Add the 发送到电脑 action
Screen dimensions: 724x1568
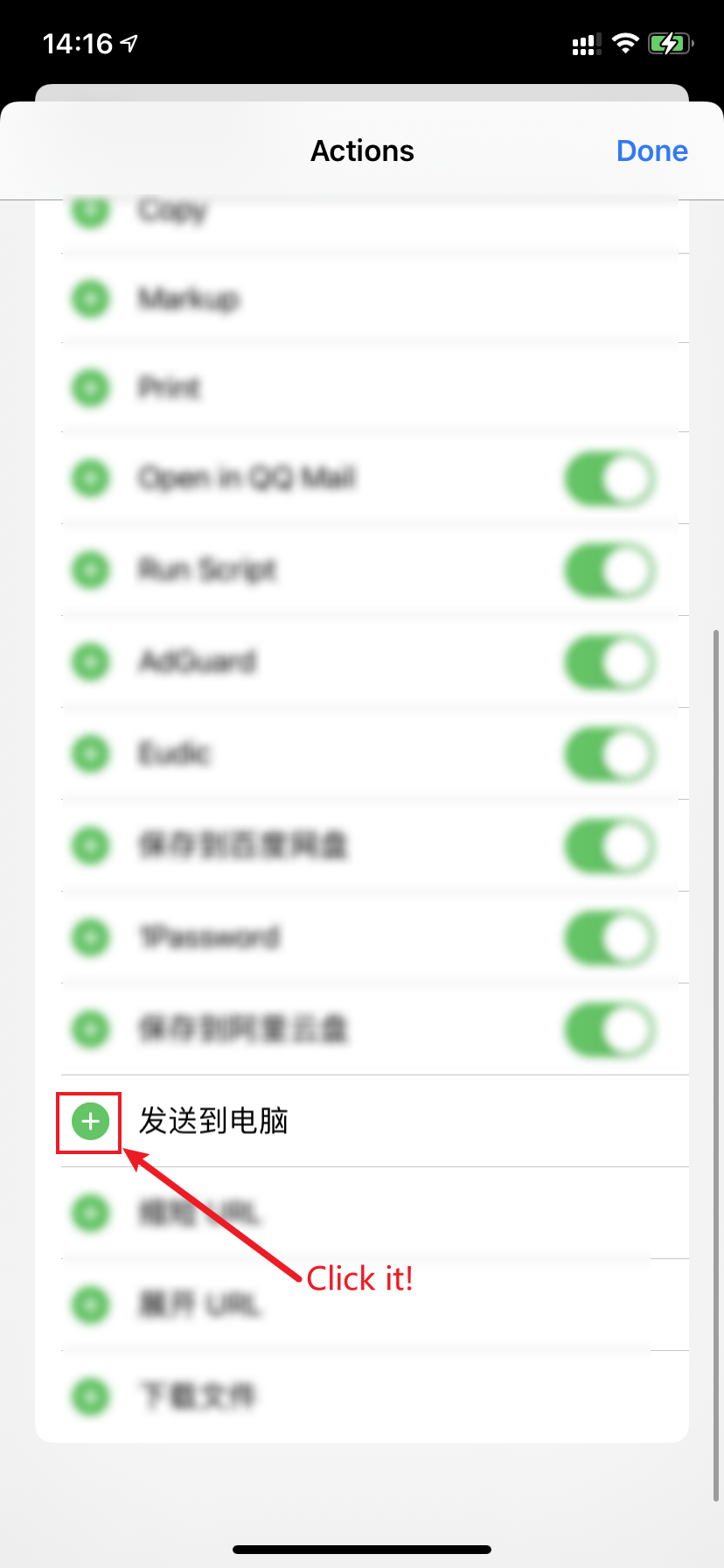89,1121
